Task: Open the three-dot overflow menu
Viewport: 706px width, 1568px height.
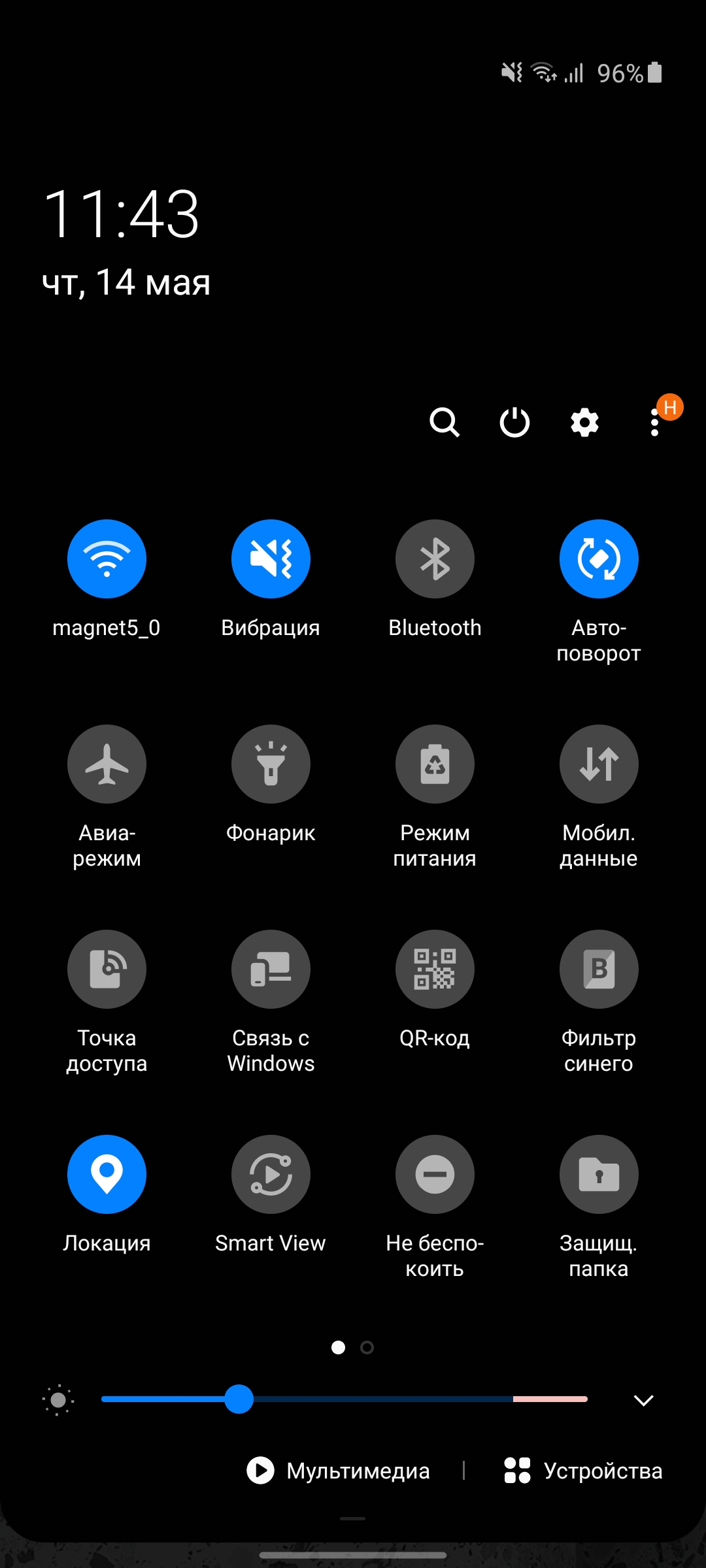Action: [x=654, y=423]
